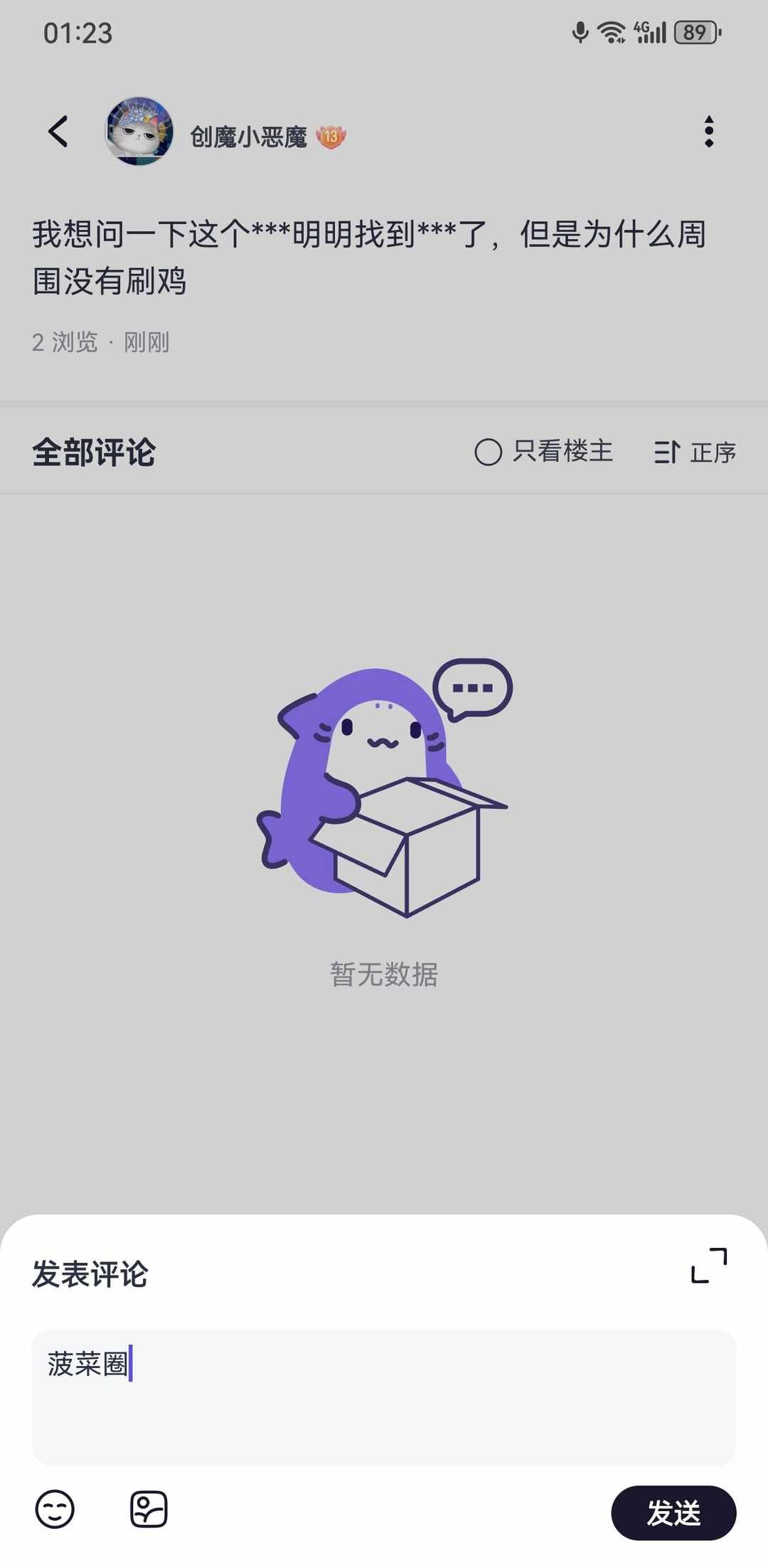Tap the sort arrows icon beside 正序
The image size is (768, 1568).
point(668,452)
